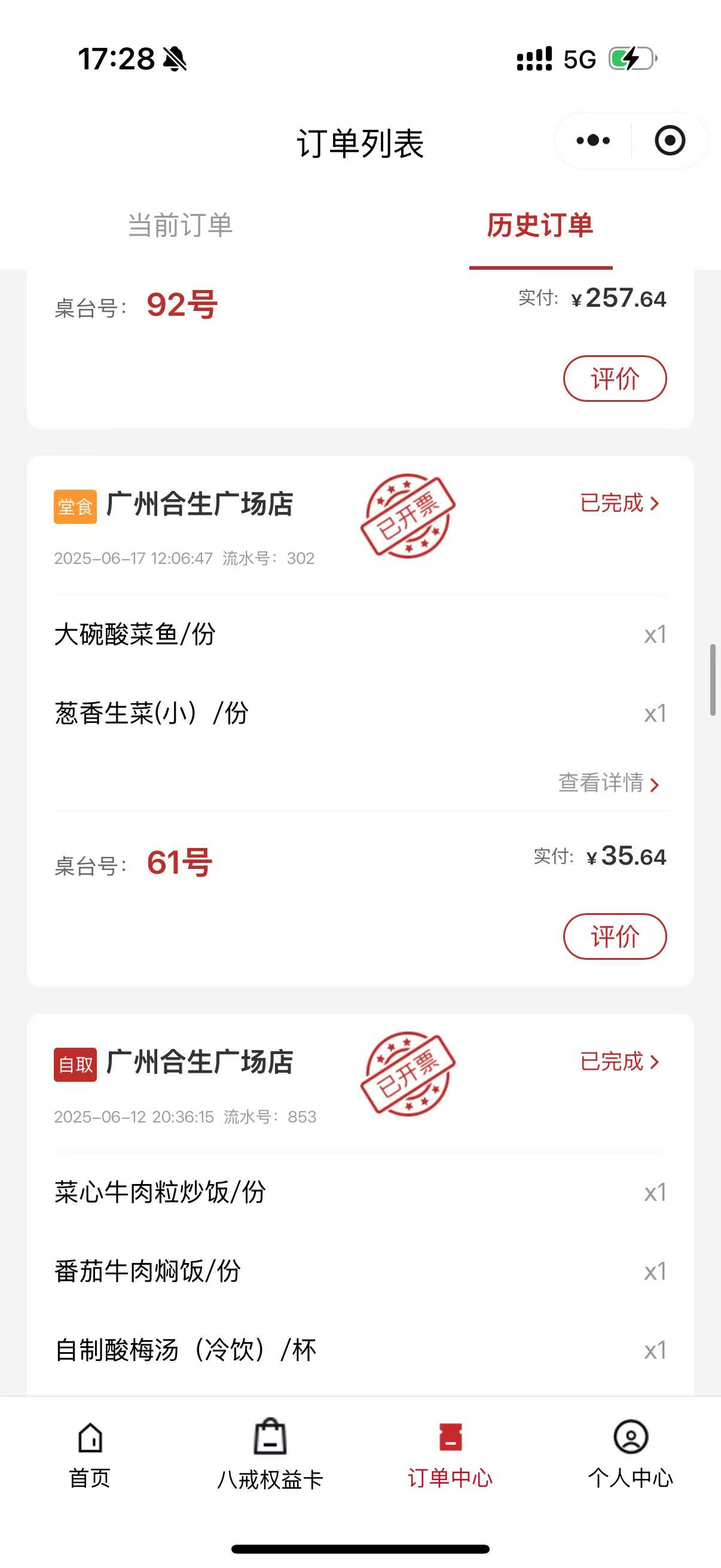721x1568 pixels.
Task: Tap the mini-program capsule target icon
Action: click(669, 139)
